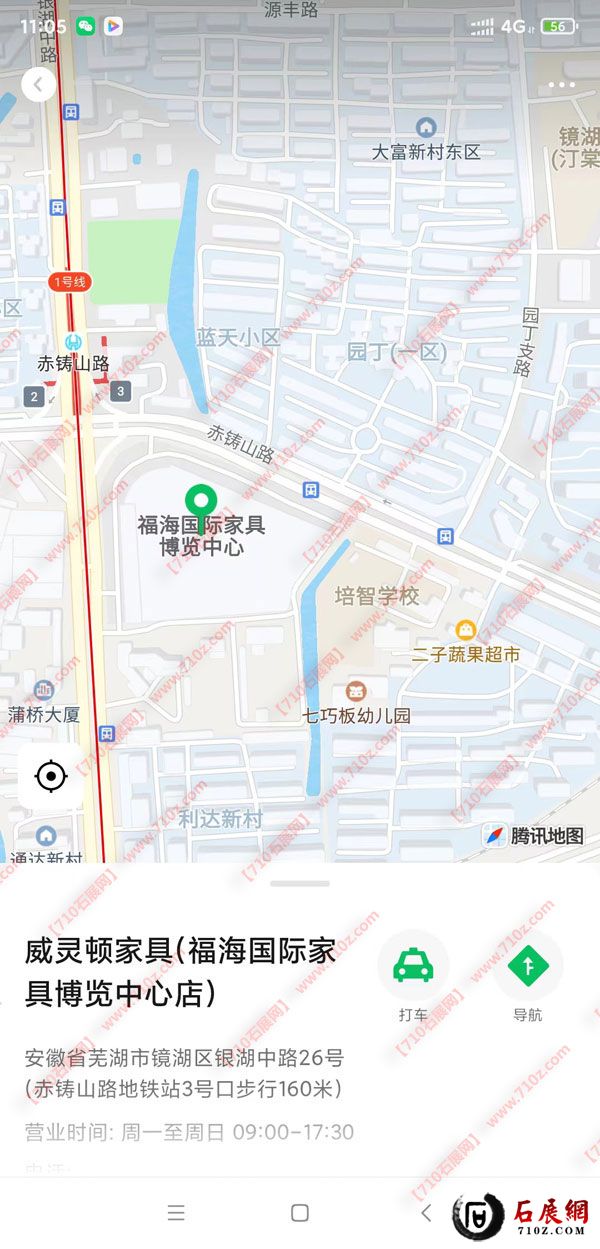Recenter map on my current location
The height and width of the screenshot is (1249, 600).
tap(50, 775)
